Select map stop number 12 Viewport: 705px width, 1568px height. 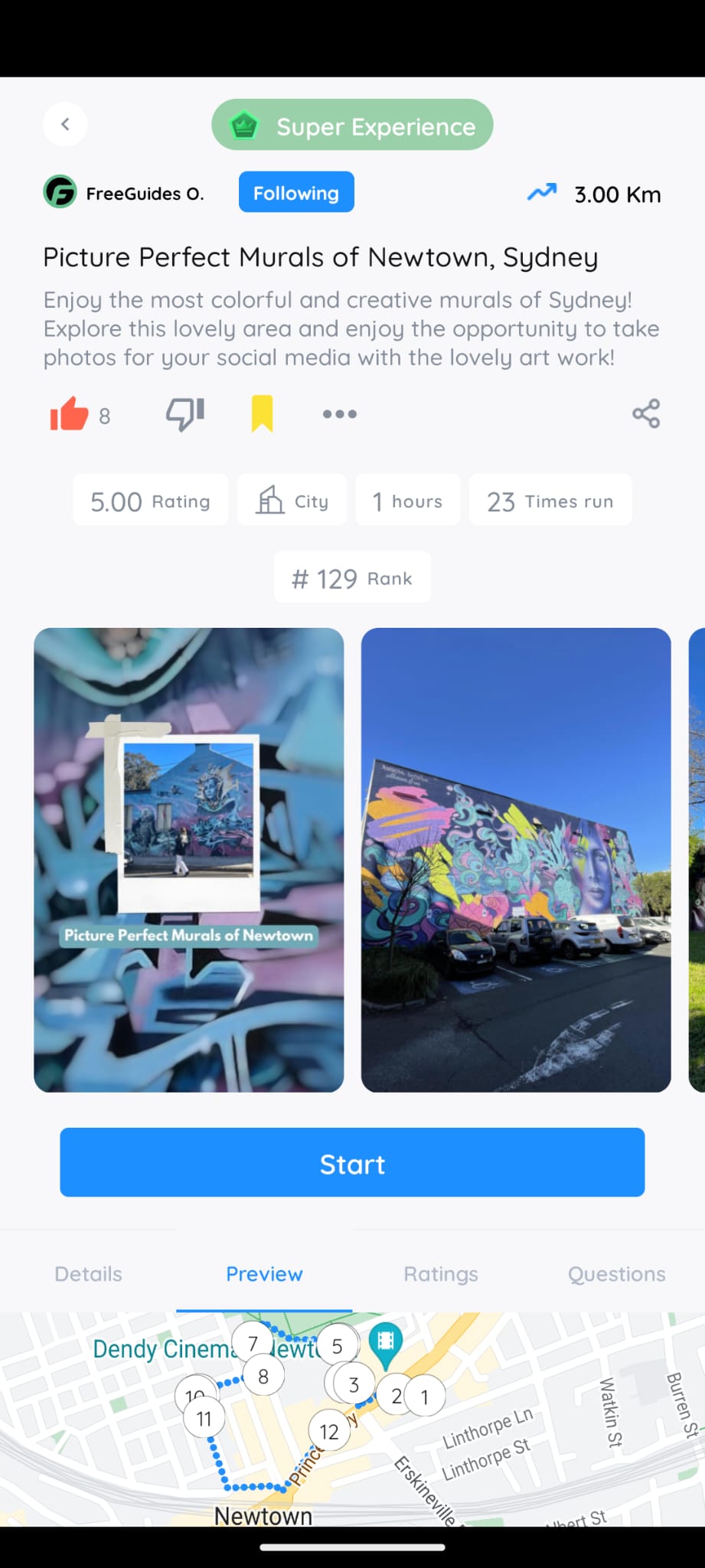[329, 1431]
